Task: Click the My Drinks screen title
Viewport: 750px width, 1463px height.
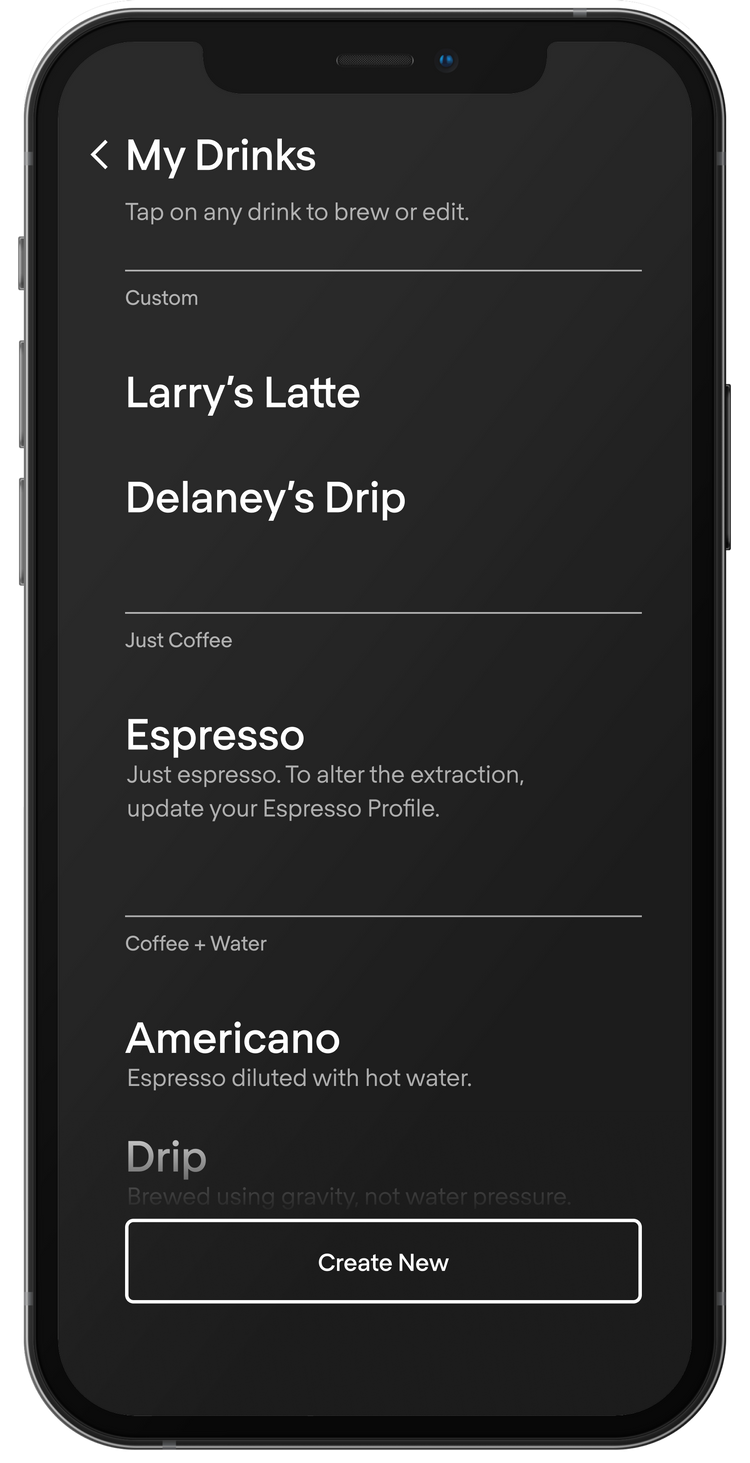Action: [220, 155]
